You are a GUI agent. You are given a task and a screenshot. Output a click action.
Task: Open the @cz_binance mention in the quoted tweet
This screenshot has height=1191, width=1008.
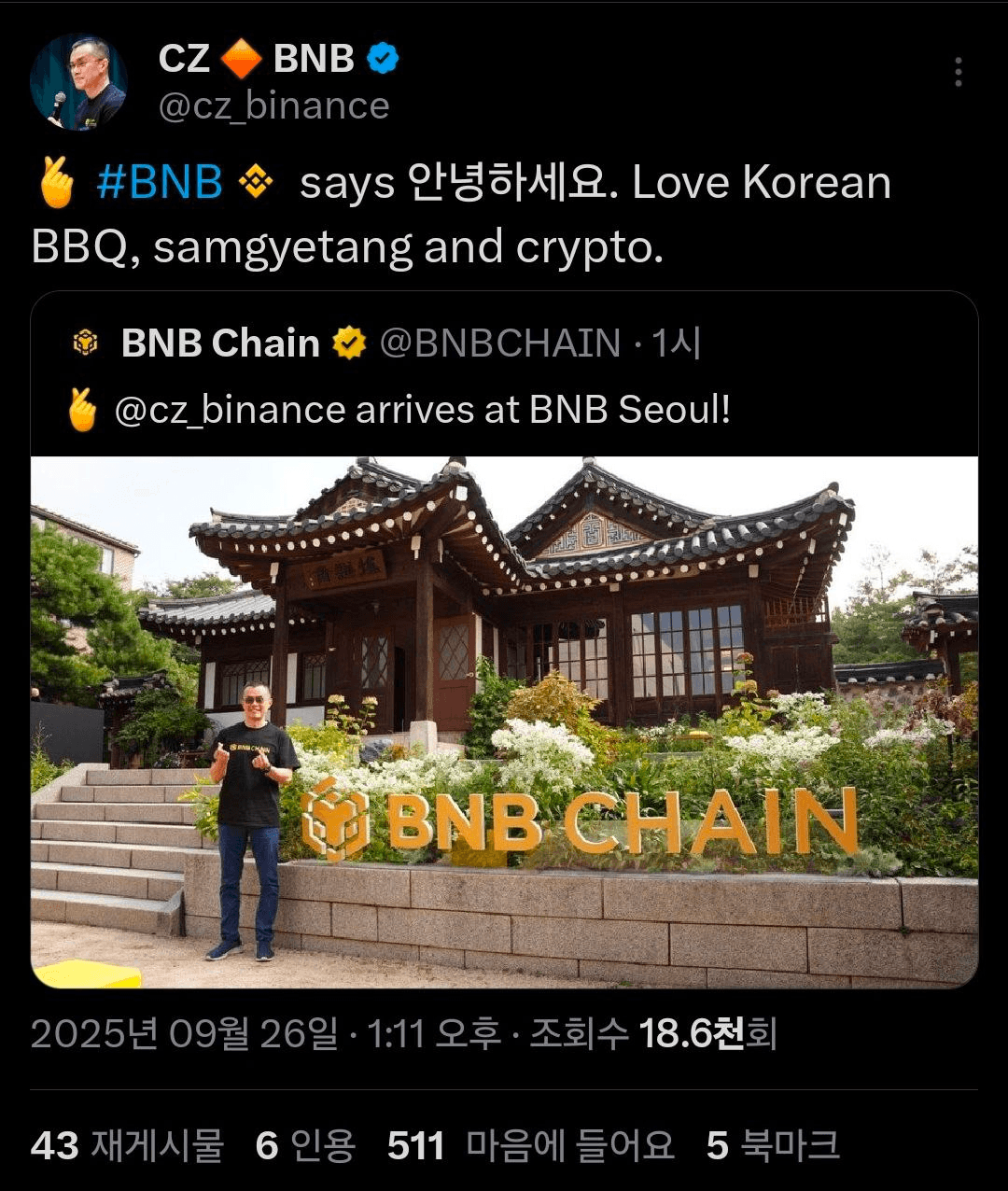coord(230,411)
